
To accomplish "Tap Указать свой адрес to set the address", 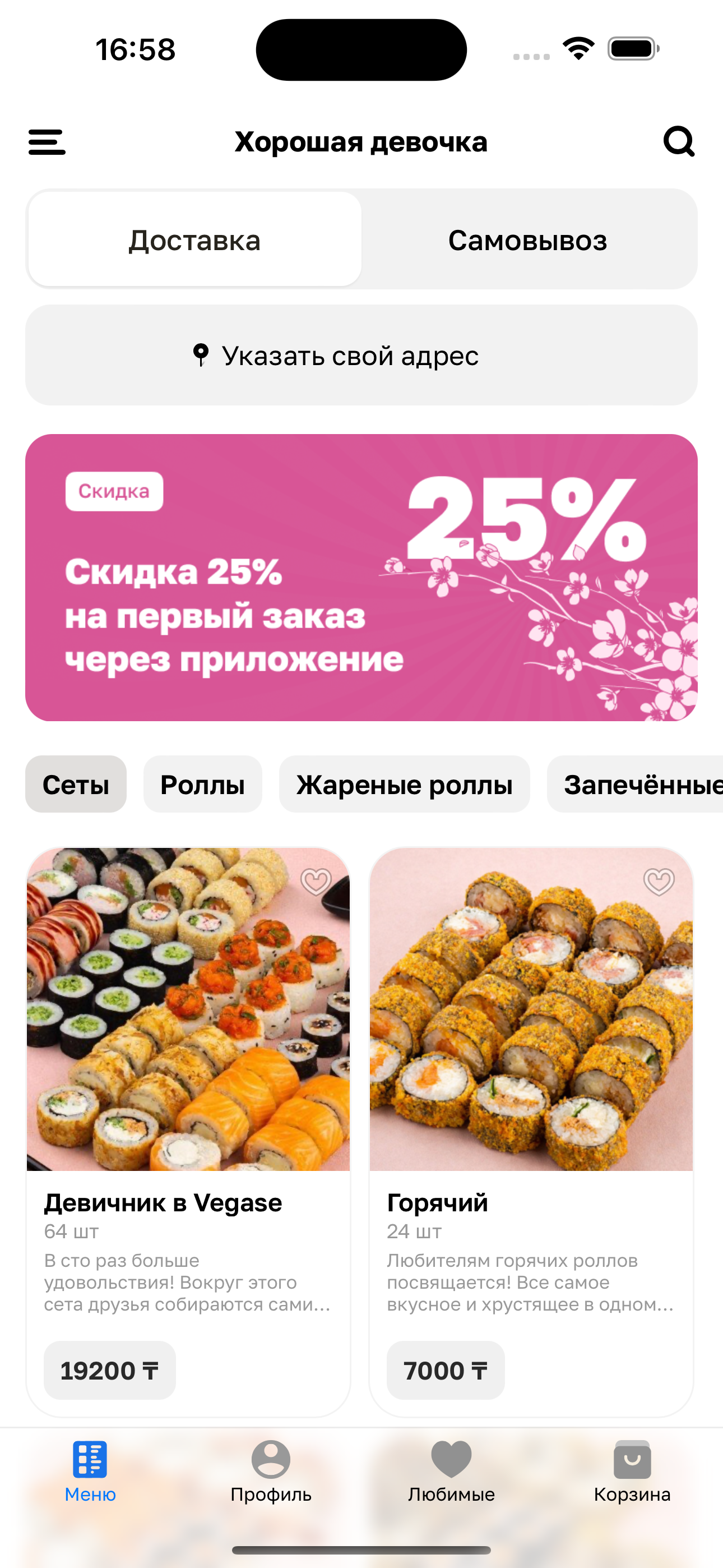I will coord(361,356).
